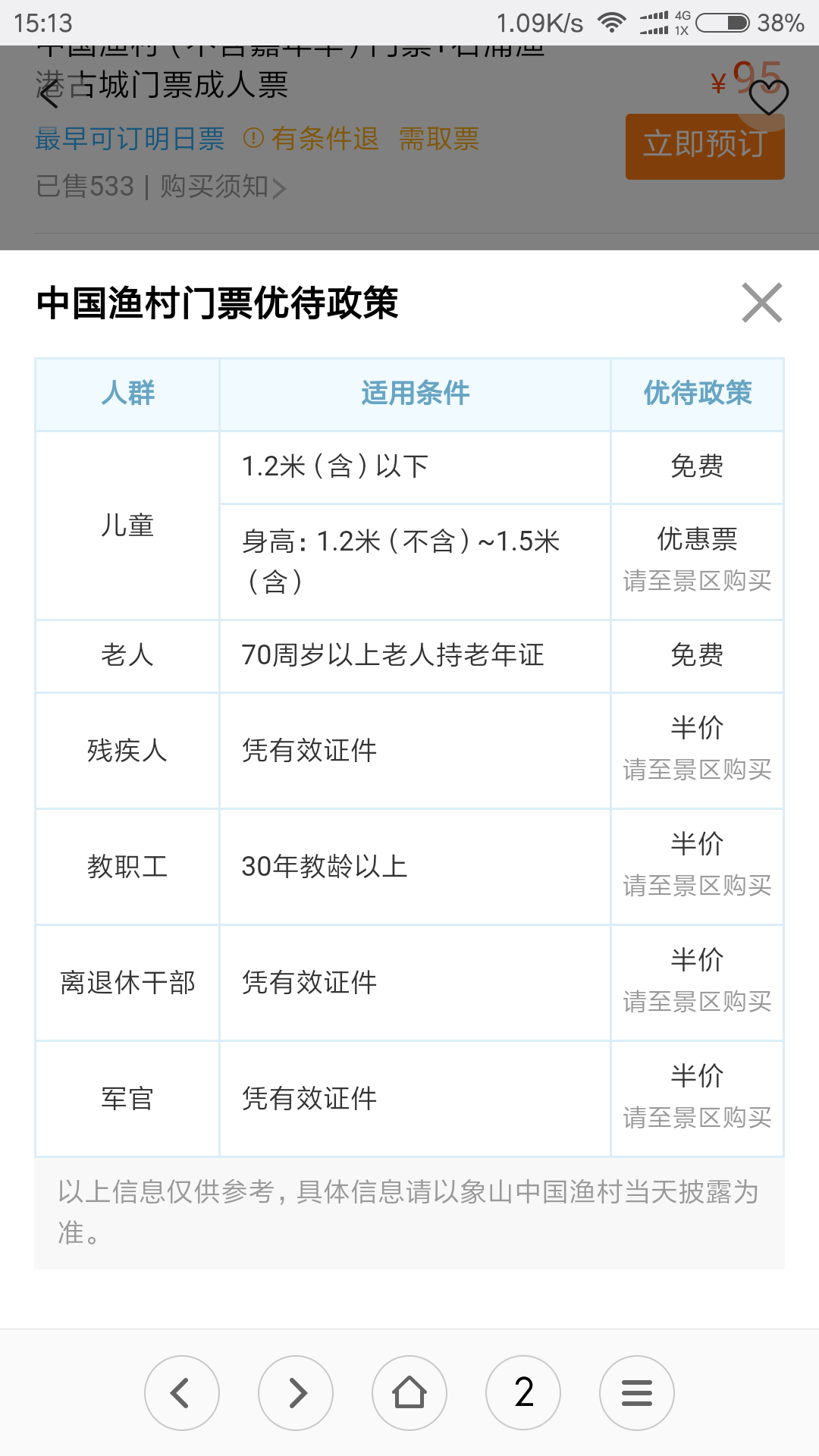Open the browser menu with three lines
The image size is (819, 1456).
(x=637, y=1393)
